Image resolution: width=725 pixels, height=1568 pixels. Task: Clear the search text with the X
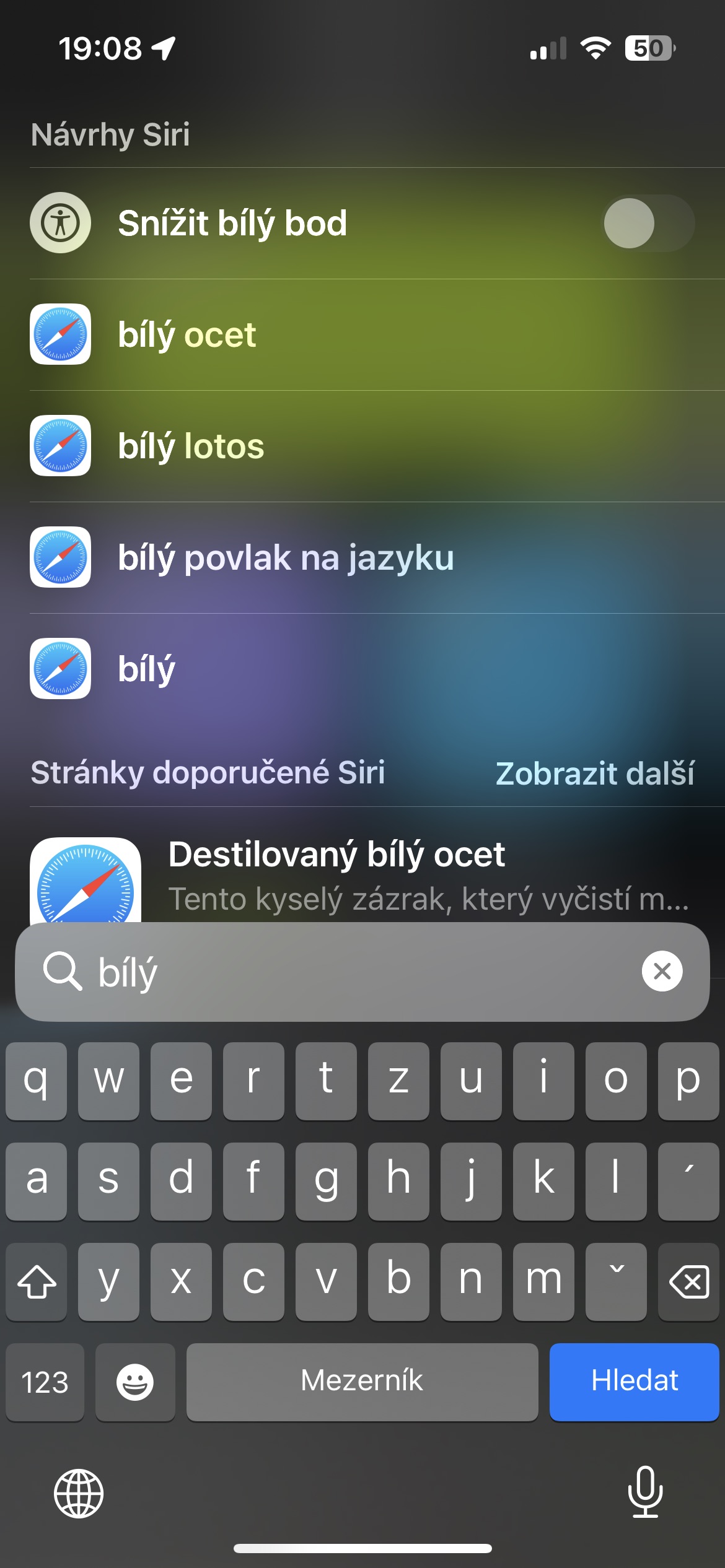[662, 971]
